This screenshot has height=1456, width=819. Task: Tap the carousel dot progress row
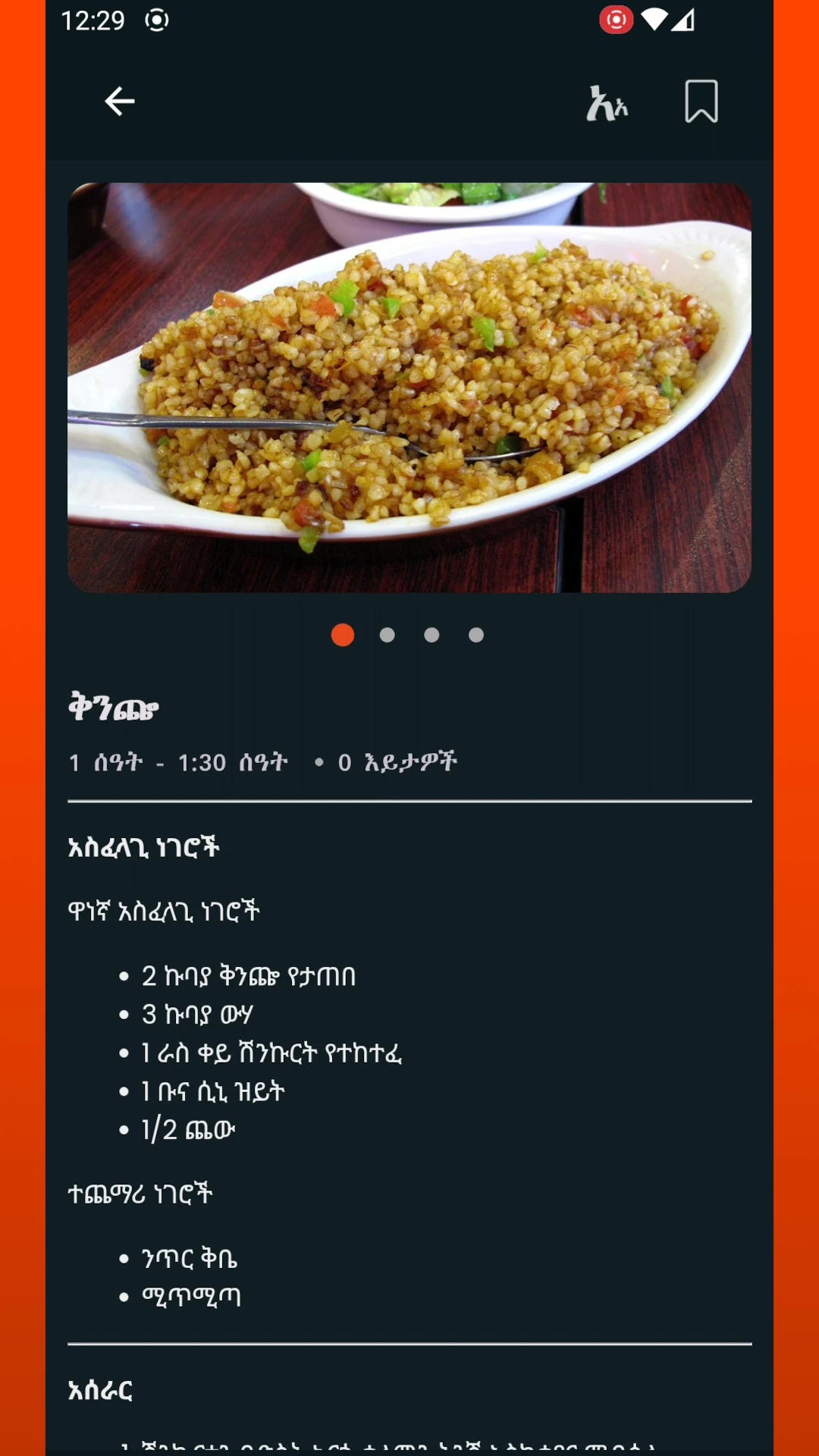click(x=409, y=635)
